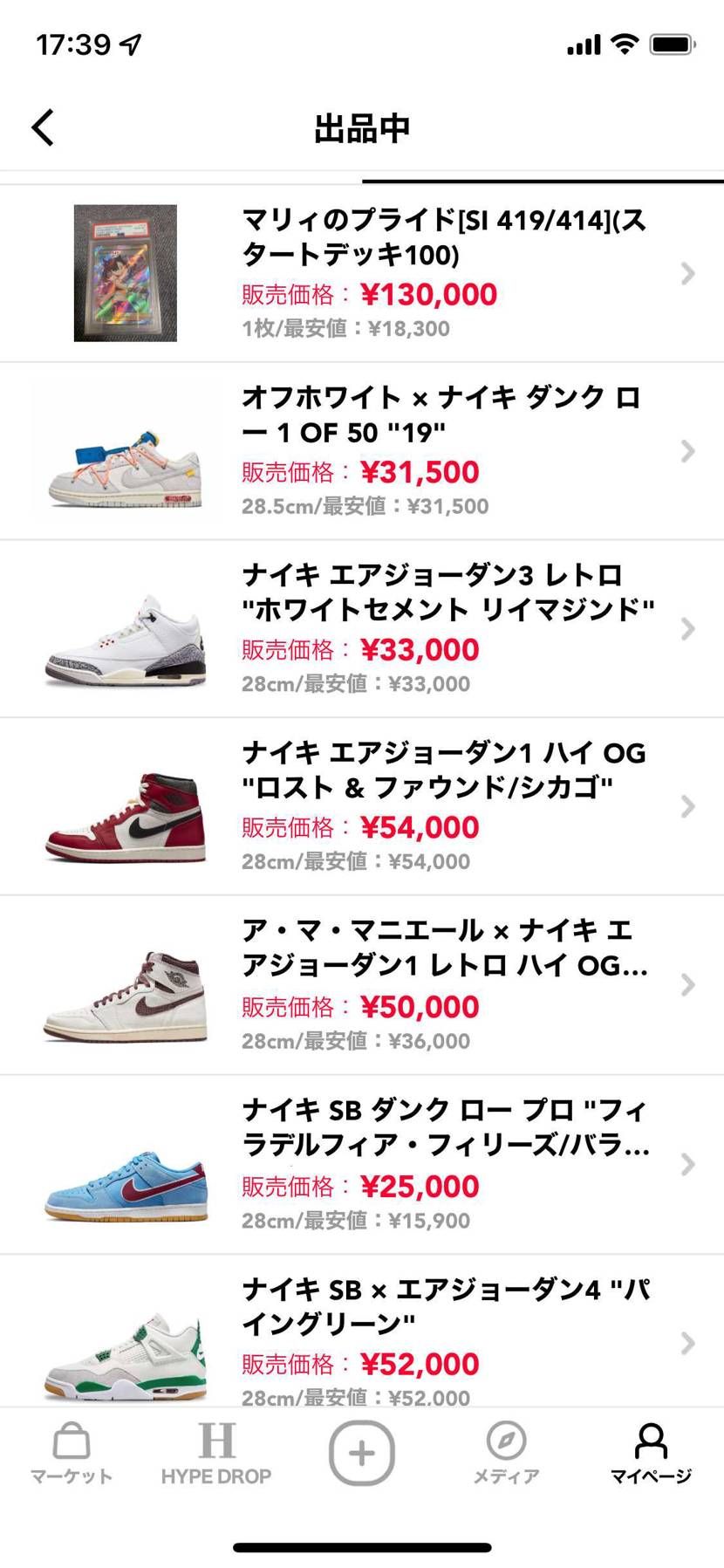The height and width of the screenshot is (1568, 724).
Task: Open the マーケット tab icon
Action: click(72, 1444)
